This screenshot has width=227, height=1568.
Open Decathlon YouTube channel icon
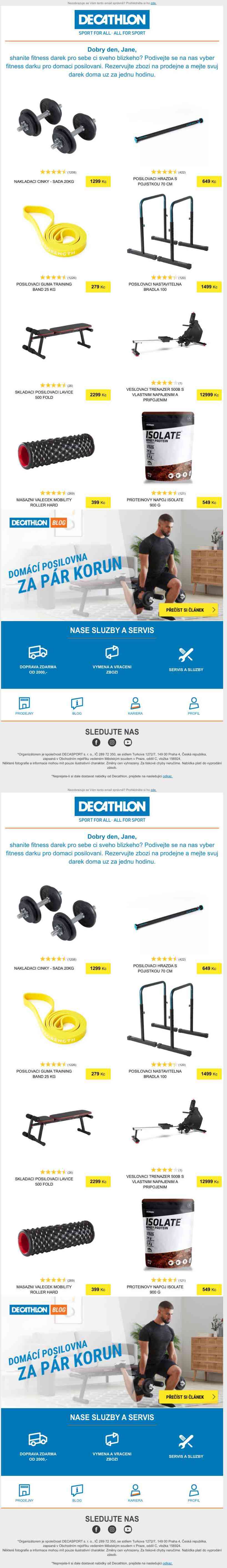[x=128, y=742]
